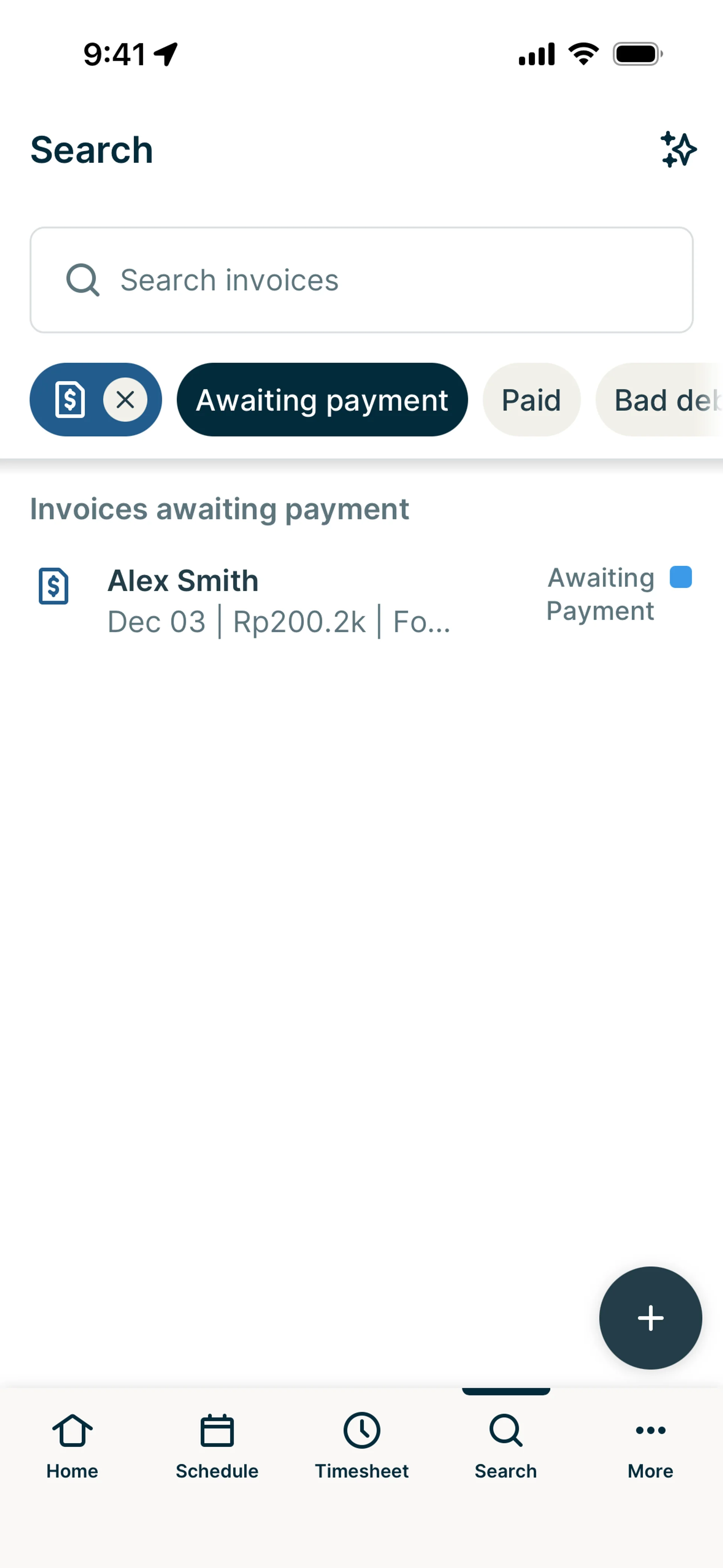Go to the Home tab
The width and height of the screenshot is (723, 1568).
(72, 1446)
